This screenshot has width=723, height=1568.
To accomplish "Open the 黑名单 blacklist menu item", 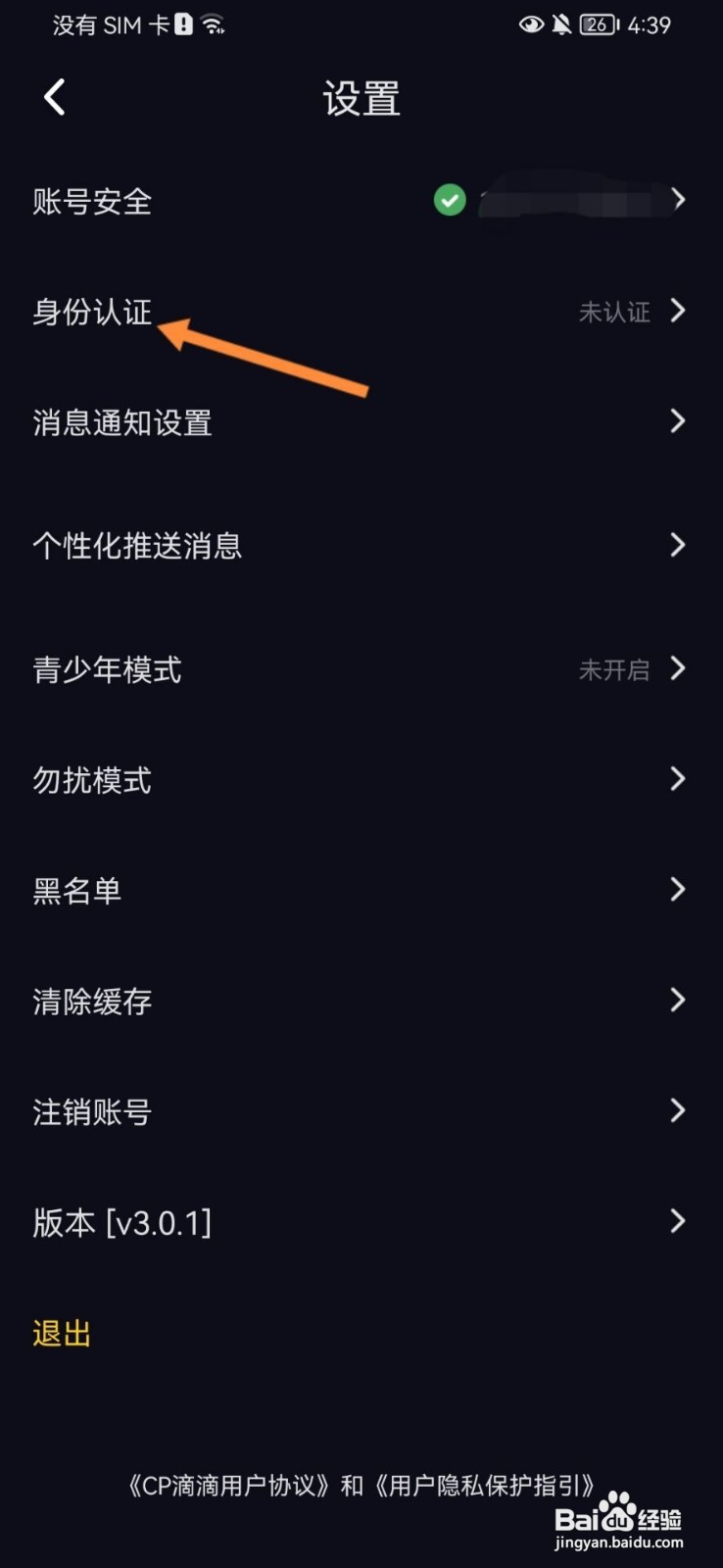I will click(76, 891).
